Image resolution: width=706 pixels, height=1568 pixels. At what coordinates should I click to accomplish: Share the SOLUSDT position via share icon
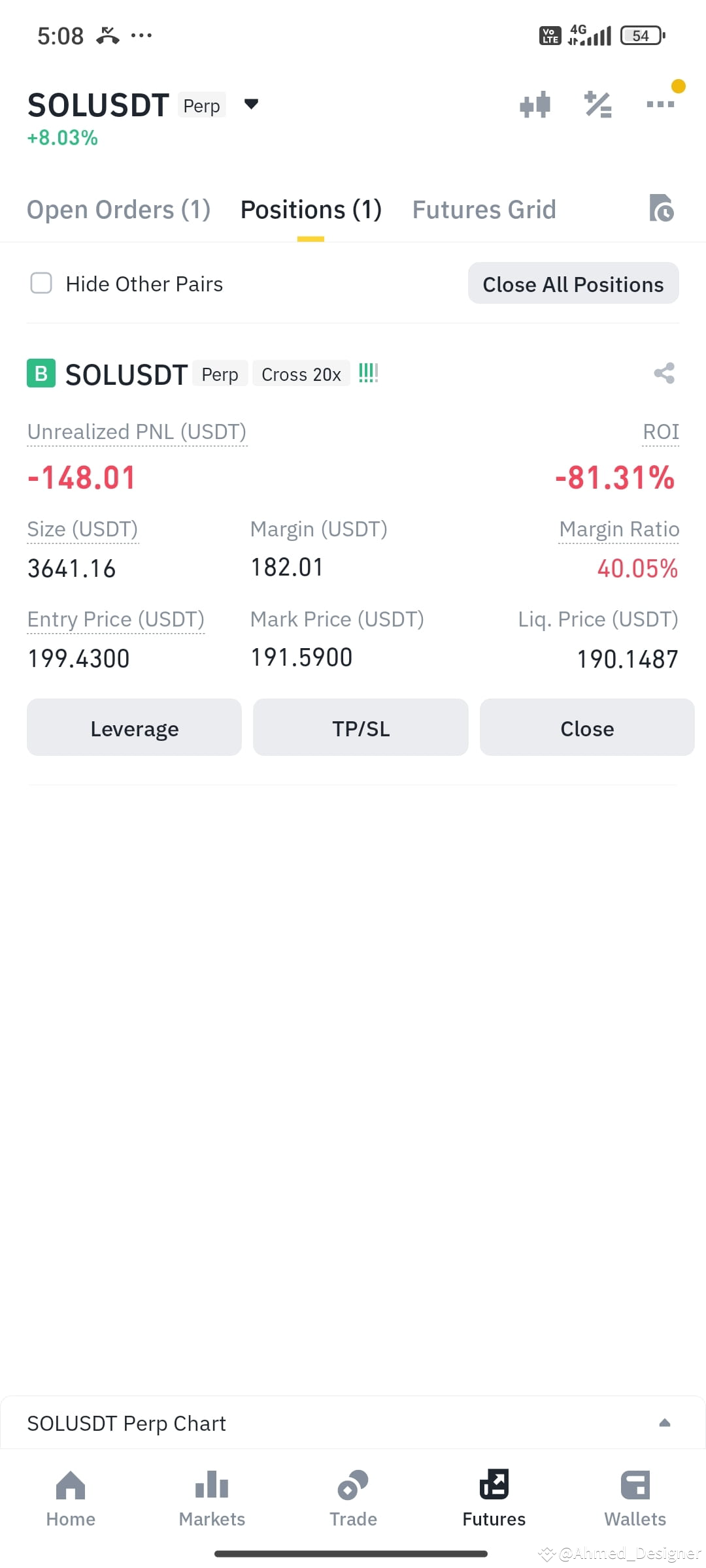point(663,373)
